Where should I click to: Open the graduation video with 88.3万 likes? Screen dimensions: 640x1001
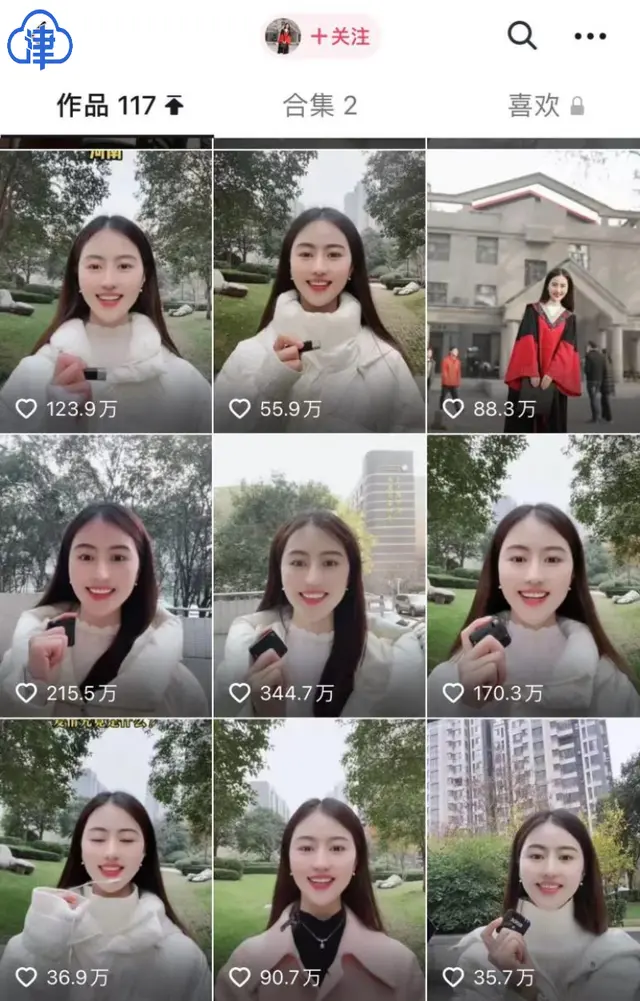click(533, 290)
